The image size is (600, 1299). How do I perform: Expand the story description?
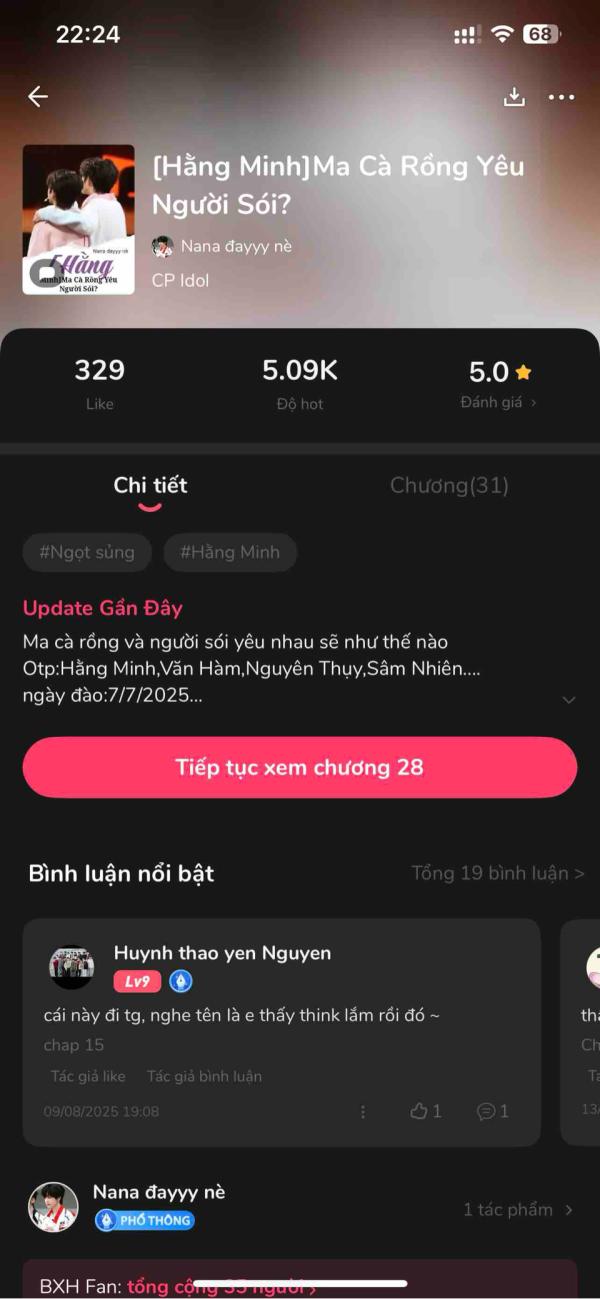click(x=569, y=700)
